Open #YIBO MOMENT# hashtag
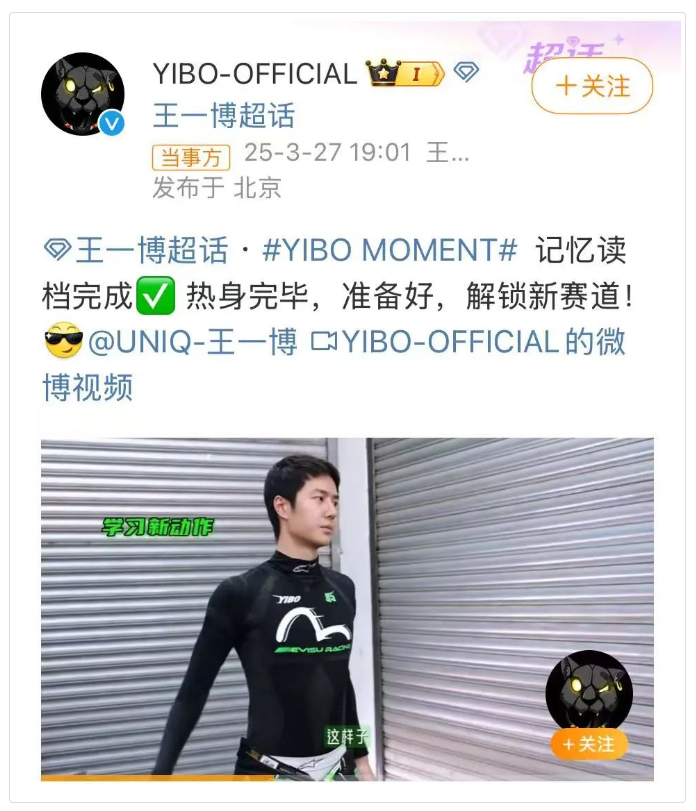The height and width of the screenshot is (811, 696). click(x=389, y=250)
